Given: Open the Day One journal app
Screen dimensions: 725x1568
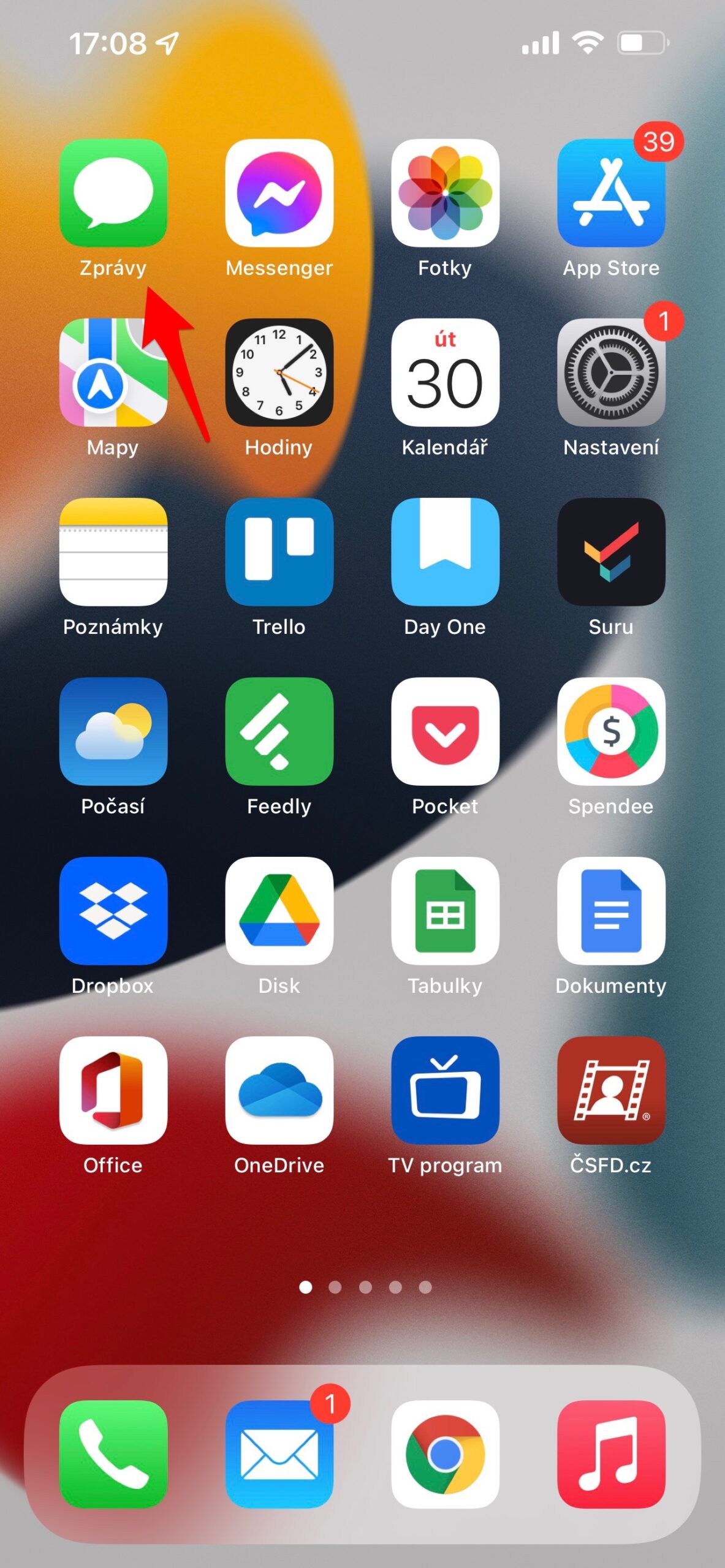Looking at the screenshot, I should click(445, 552).
